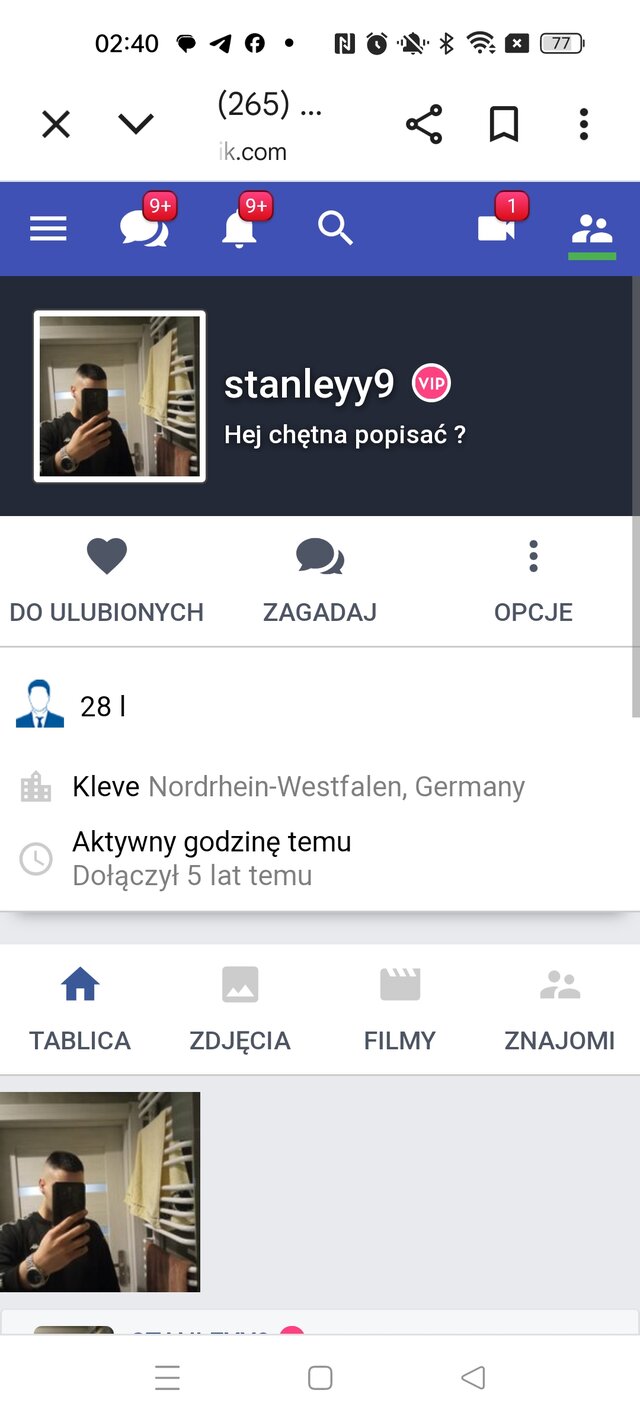Bookmark this page
The width and height of the screenshot is (640, 1422).
(504, 125)
